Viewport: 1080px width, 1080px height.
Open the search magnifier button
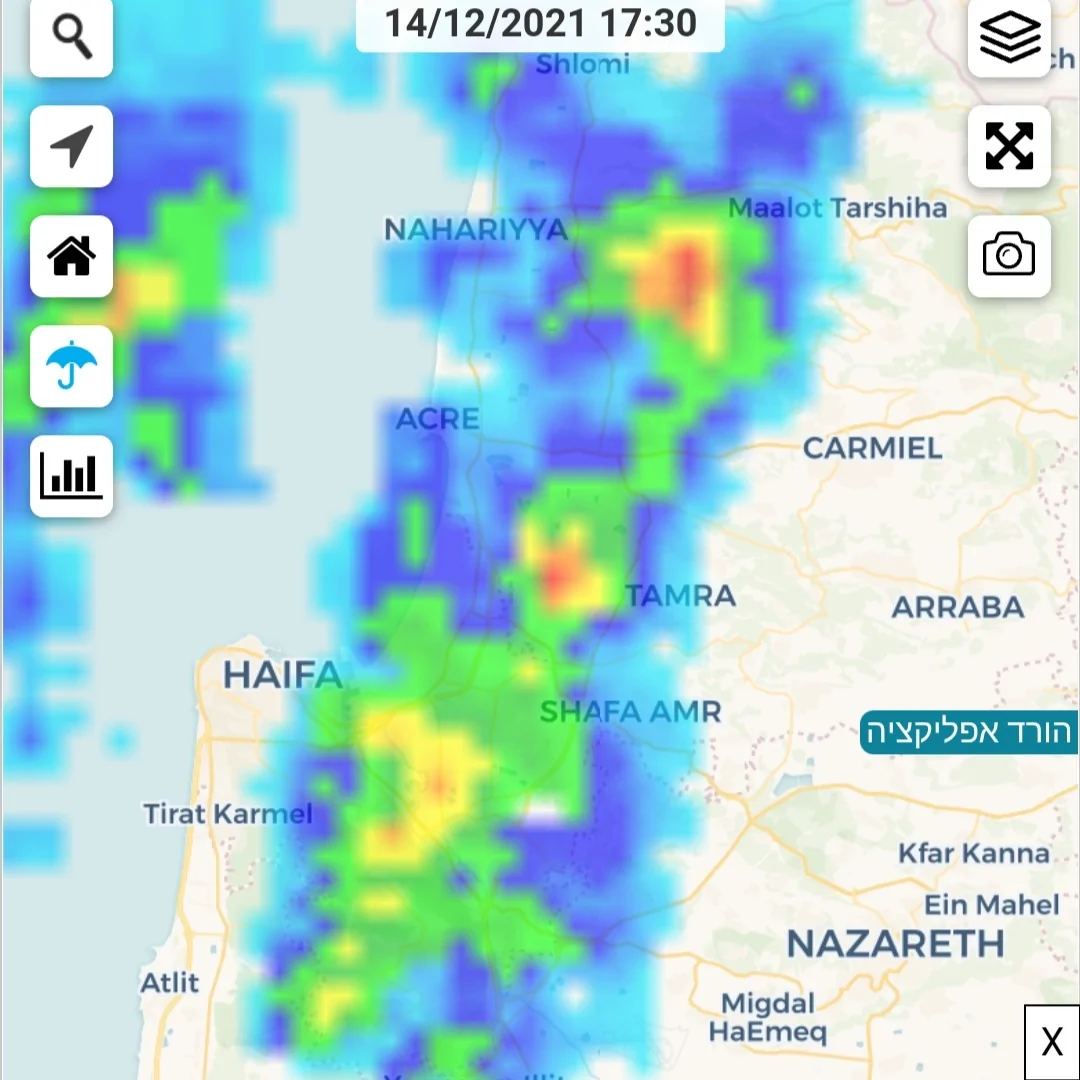(x=71, y=37)
